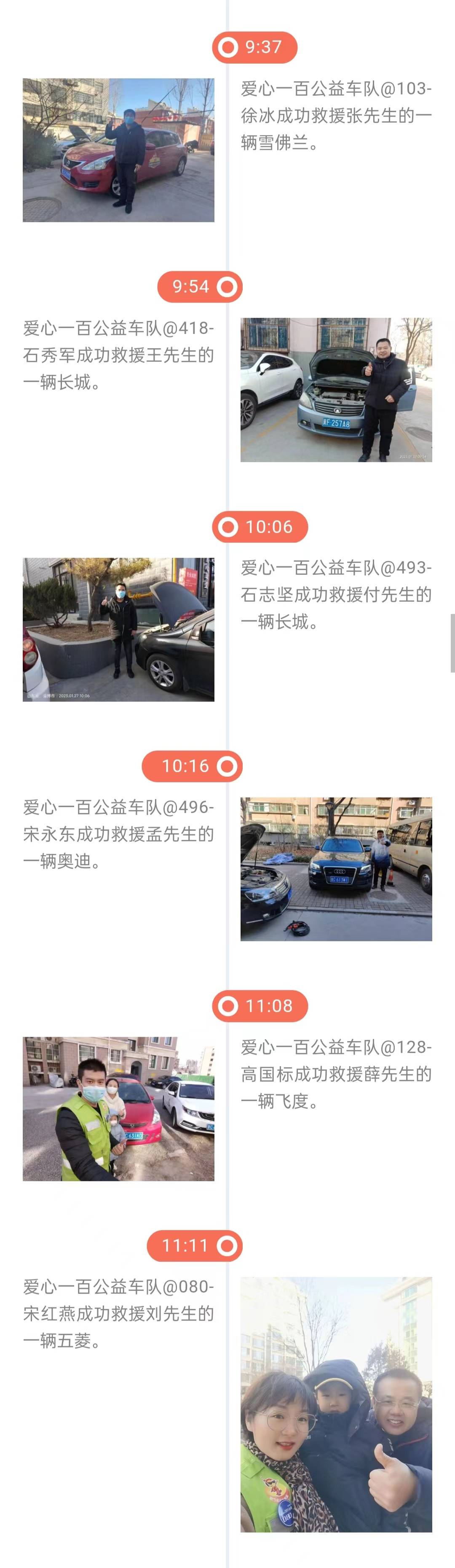The width and height of the screenshot is (455, 1568).
Task: Open the 9:37 photo of the red Chevrolet rescue
Action: coord(119,150)
